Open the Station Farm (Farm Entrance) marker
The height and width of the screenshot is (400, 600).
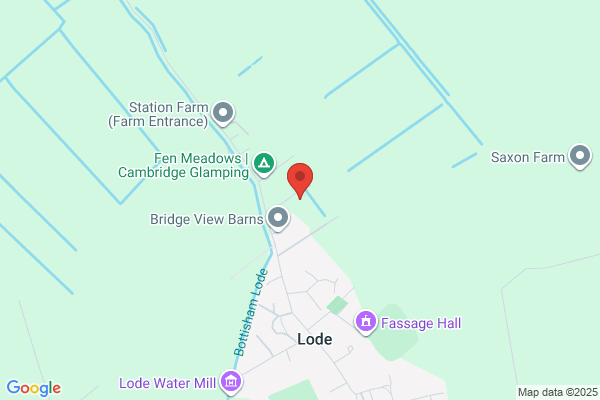(x=223, y=114)
